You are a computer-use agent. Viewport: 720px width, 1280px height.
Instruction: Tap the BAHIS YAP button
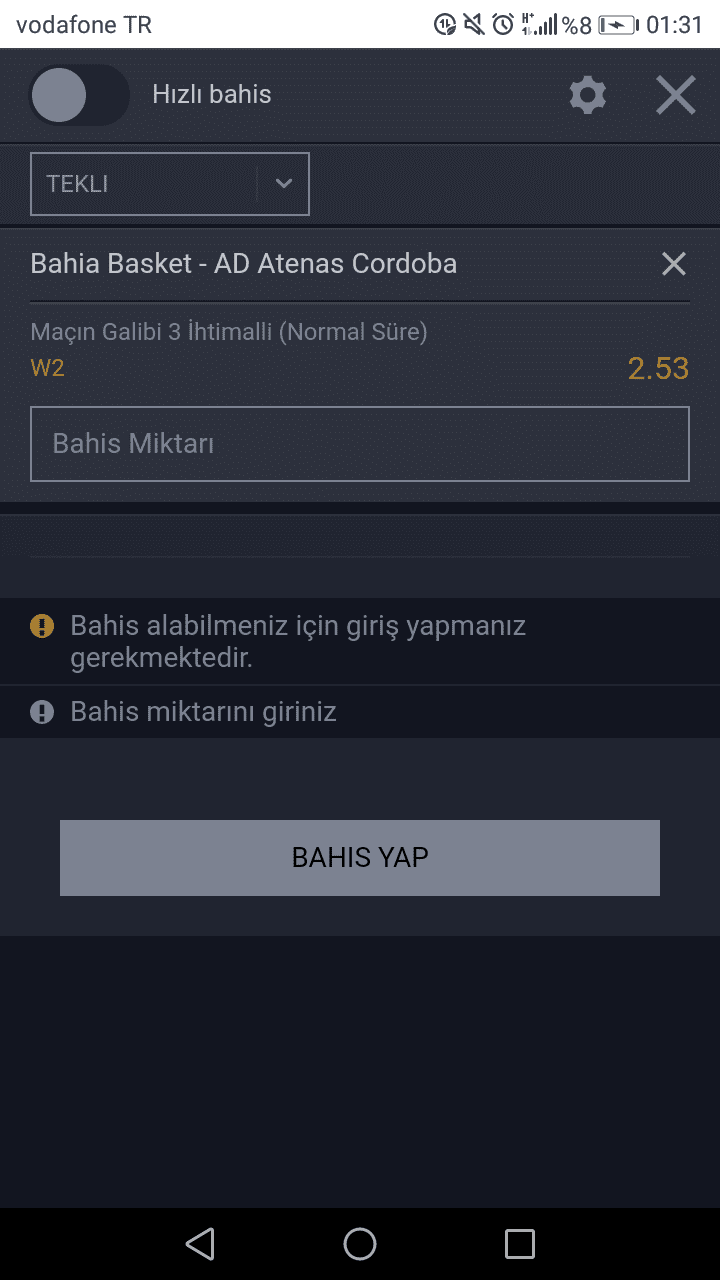360,858
